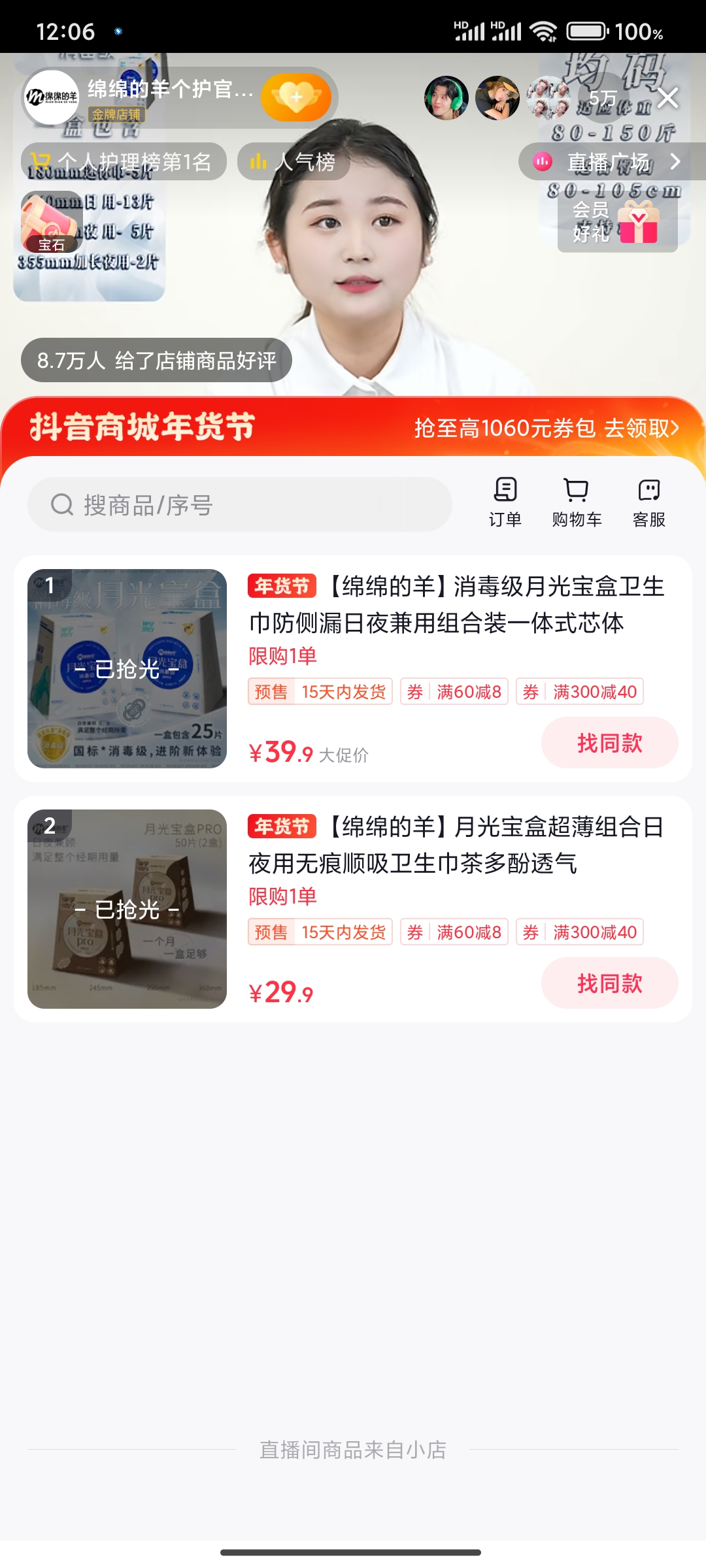Open the 人气榜 popularity ranking
The width and height of the screenshot is (706, 1568).
[294, 161]
